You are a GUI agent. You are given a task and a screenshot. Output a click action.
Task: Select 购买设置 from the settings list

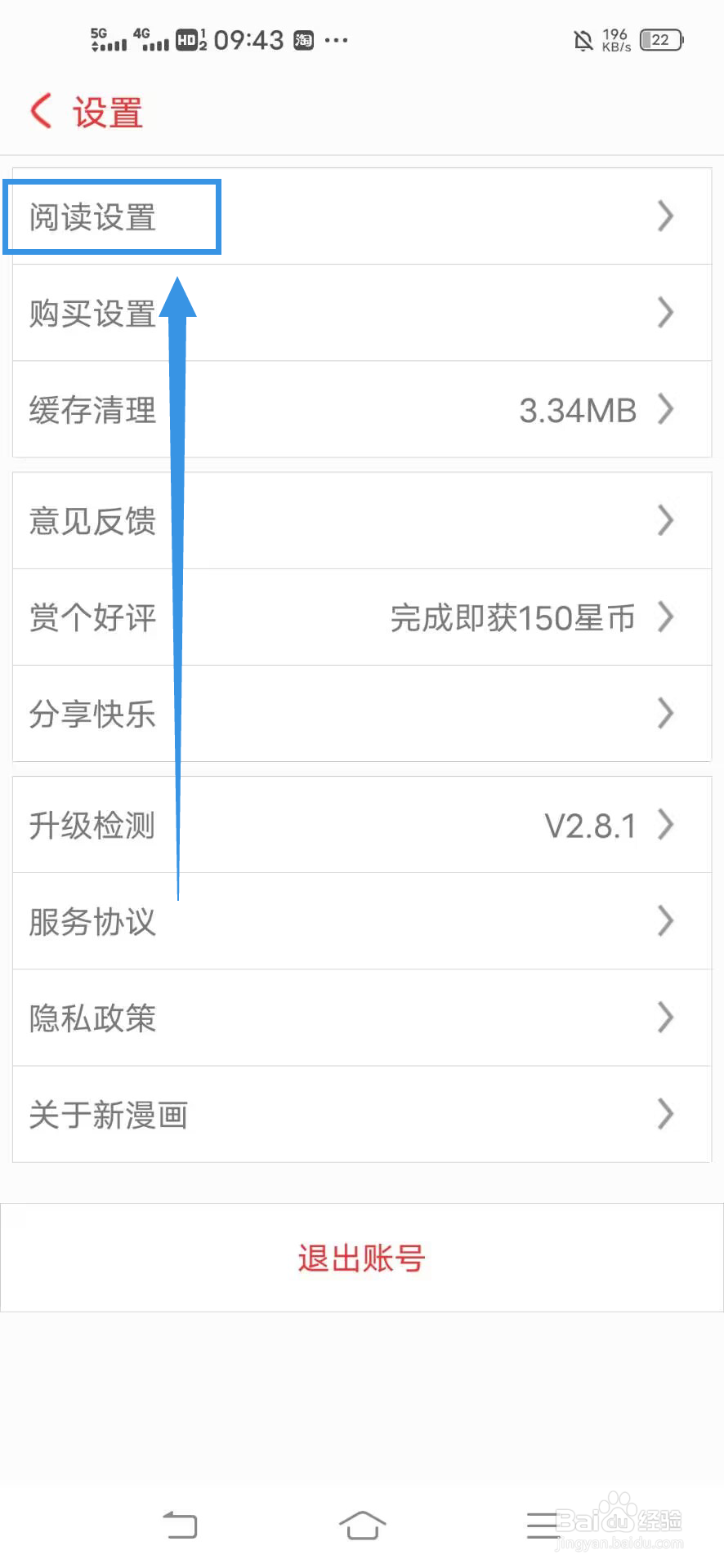(x=92, y=313)
